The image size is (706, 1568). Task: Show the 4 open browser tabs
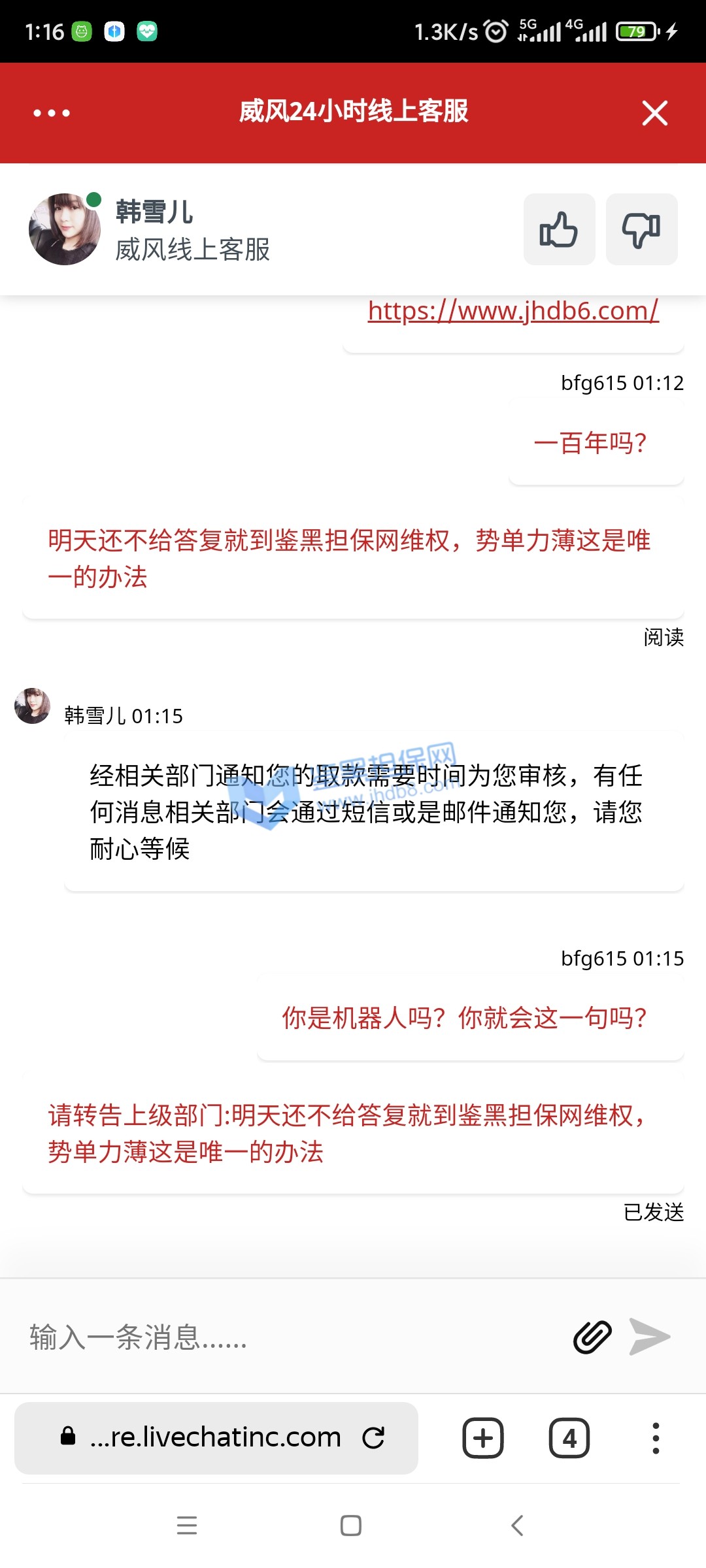pos(569,1437)
